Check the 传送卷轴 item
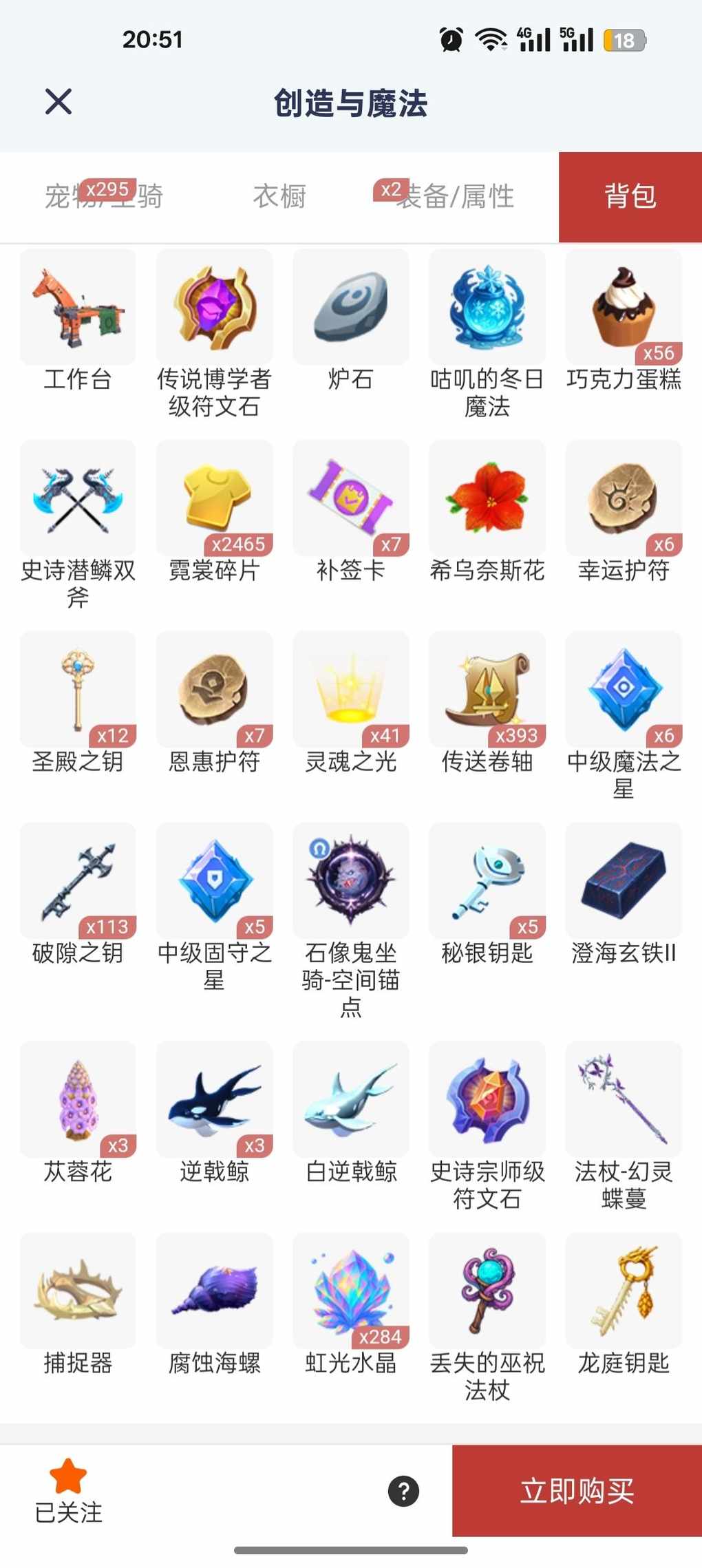Image resolution: width=702 pixels, height=1568 pixels. click(487, 690)
